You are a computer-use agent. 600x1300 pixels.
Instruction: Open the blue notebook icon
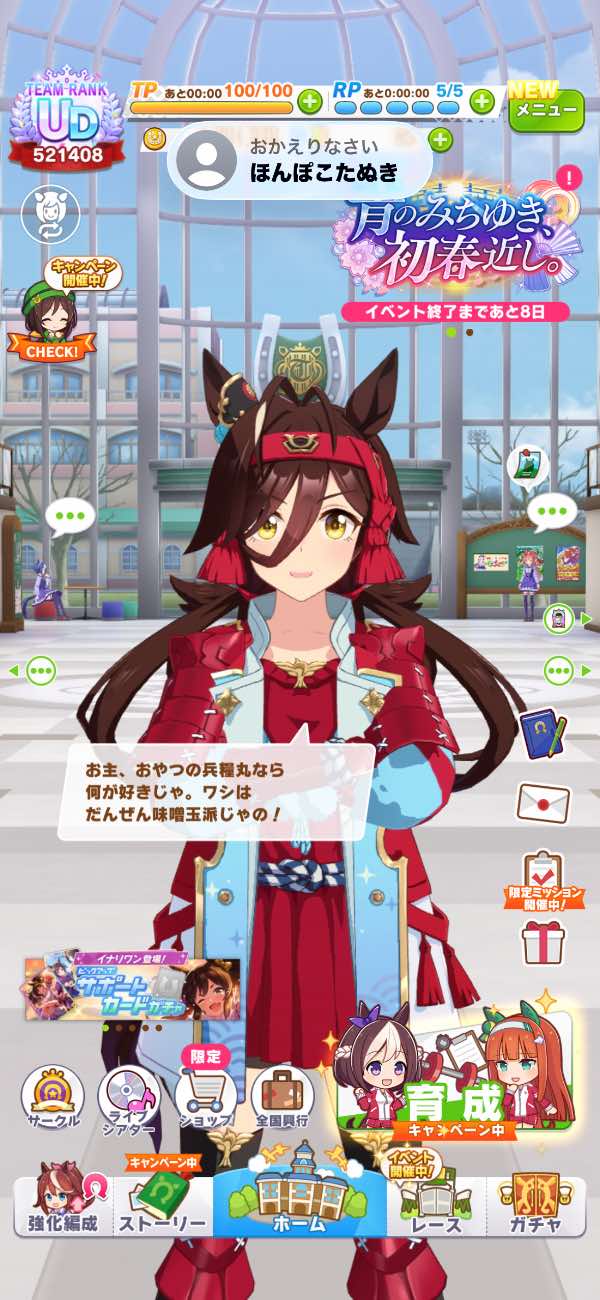543,734
